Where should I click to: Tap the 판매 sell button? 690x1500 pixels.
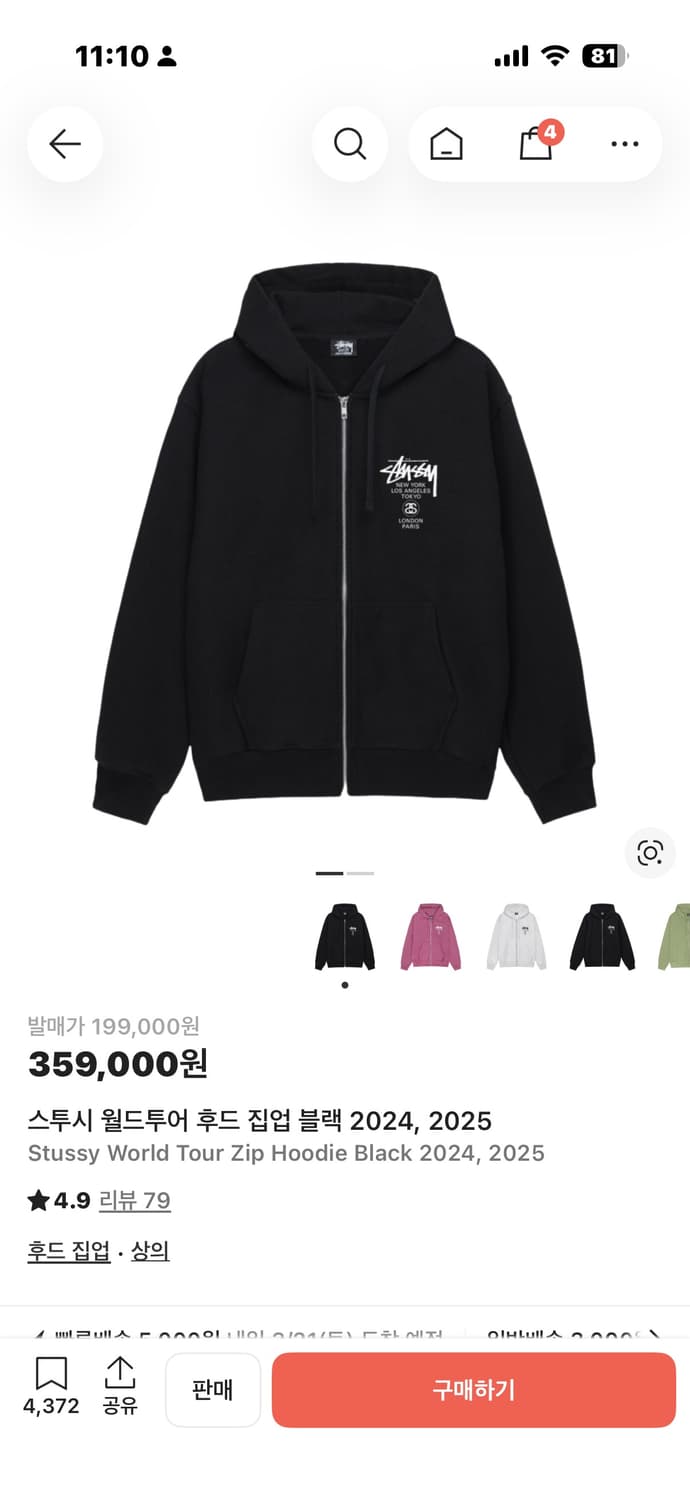[213, 1390]
